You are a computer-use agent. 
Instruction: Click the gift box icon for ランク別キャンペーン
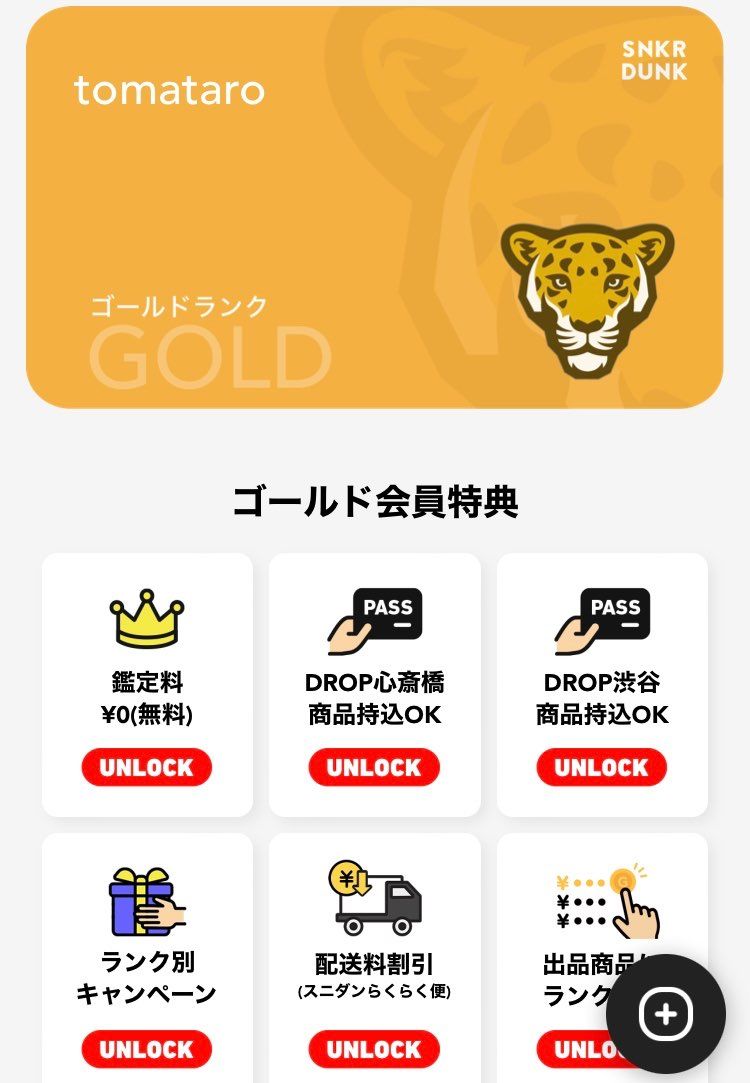tap(146, 898)
